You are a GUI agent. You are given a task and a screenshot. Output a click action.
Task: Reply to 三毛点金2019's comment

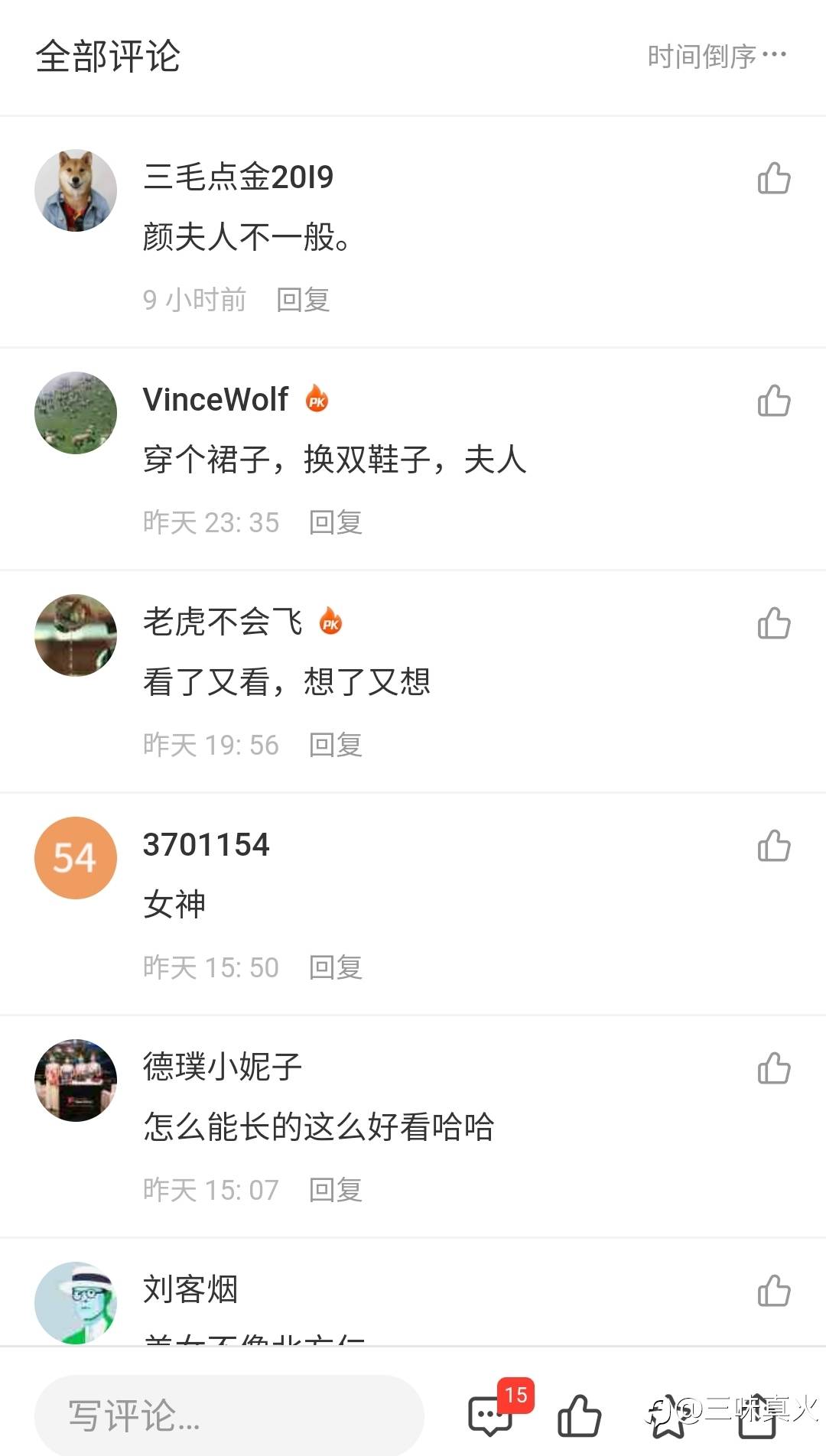[303, 300]
